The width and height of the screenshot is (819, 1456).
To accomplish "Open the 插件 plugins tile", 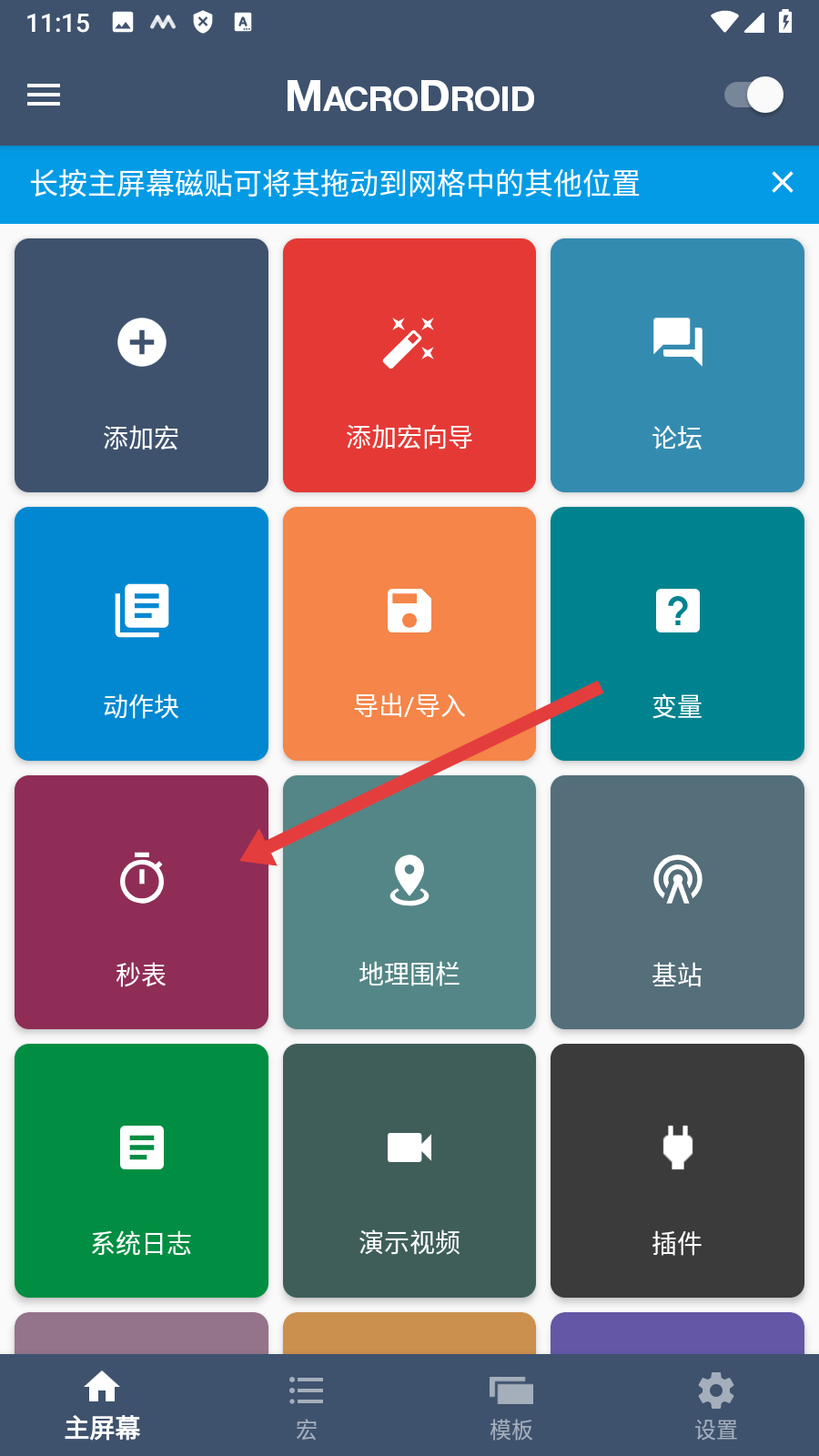I will (677, 1171).
